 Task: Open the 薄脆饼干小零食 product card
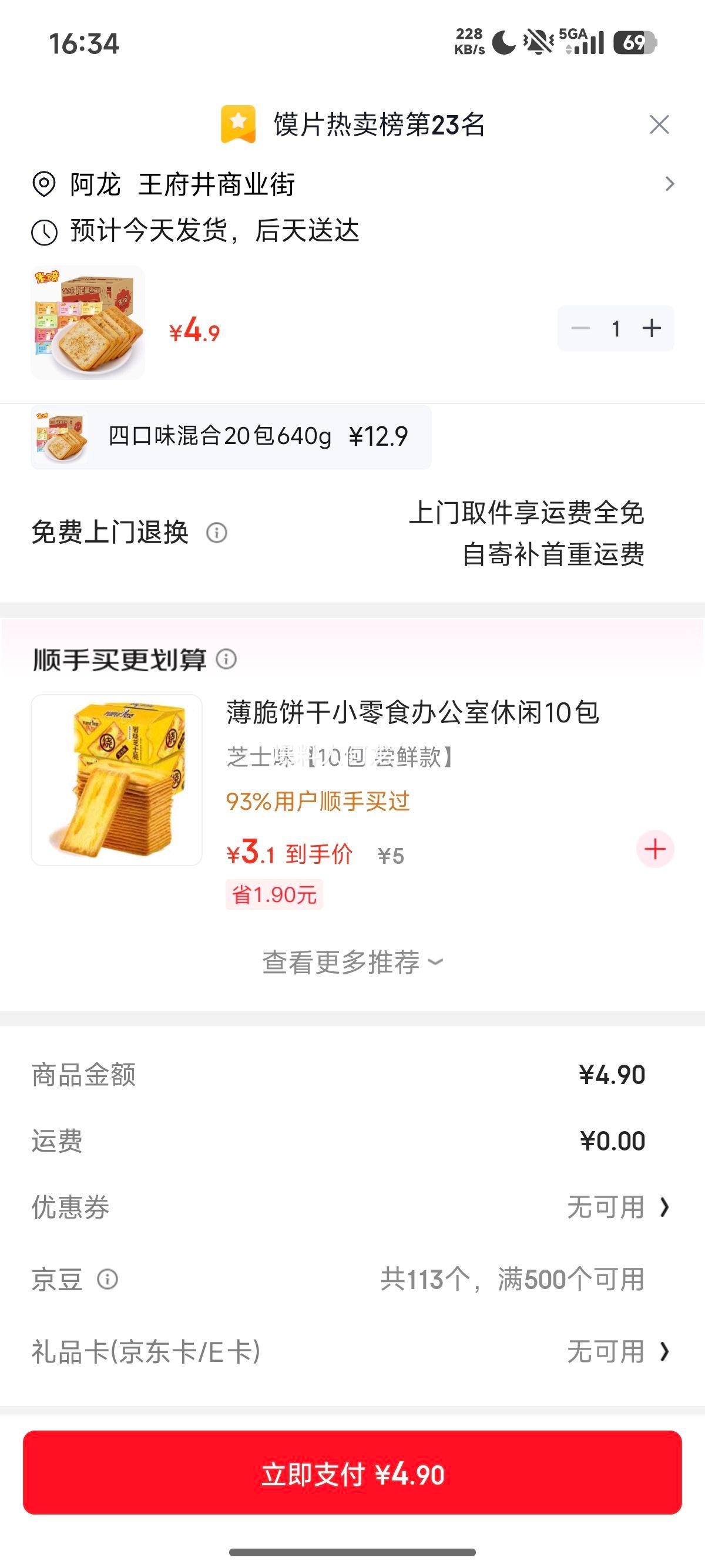click(412, 713)
